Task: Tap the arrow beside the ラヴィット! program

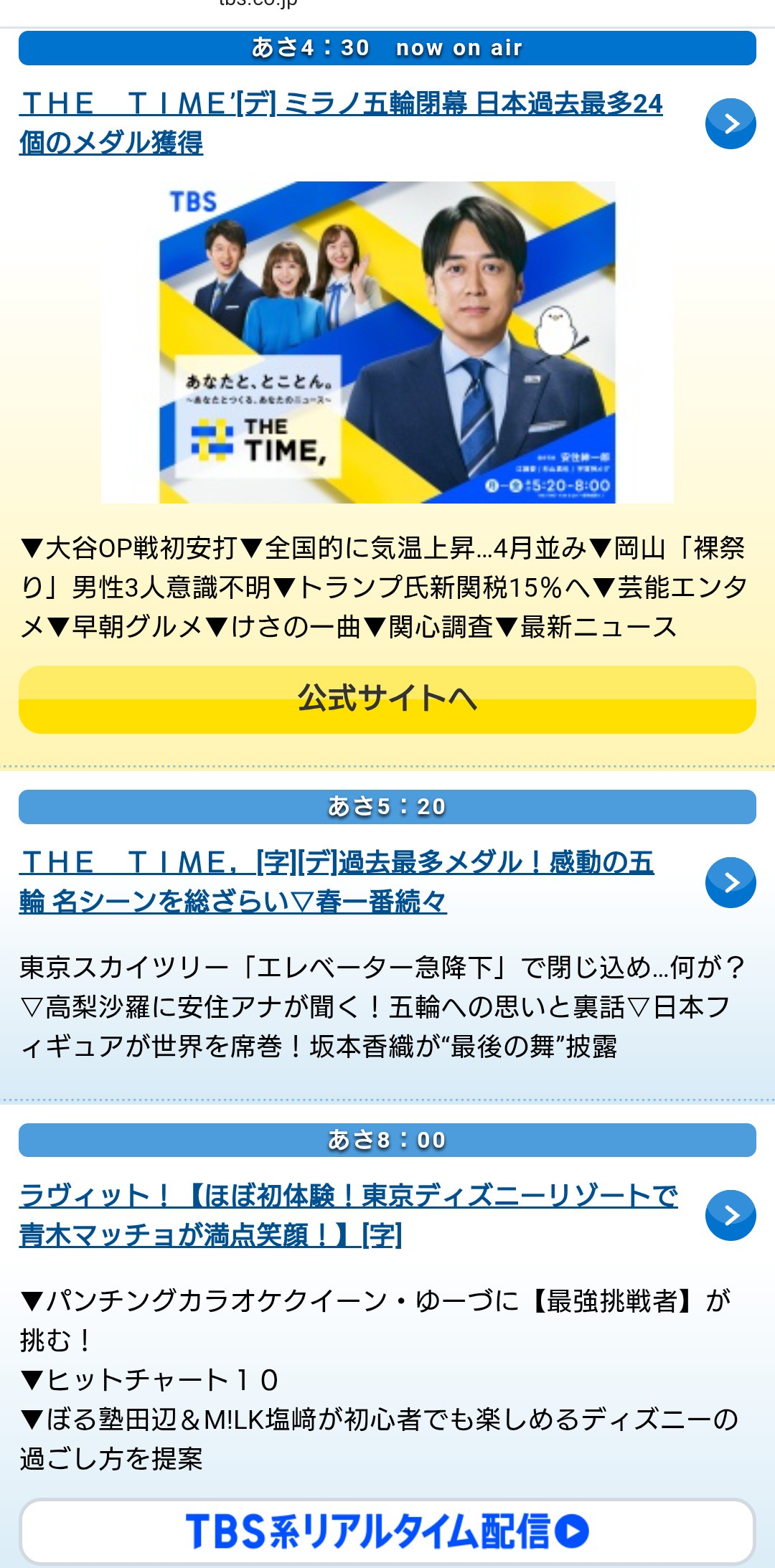Action: [x=730, y=1215]
